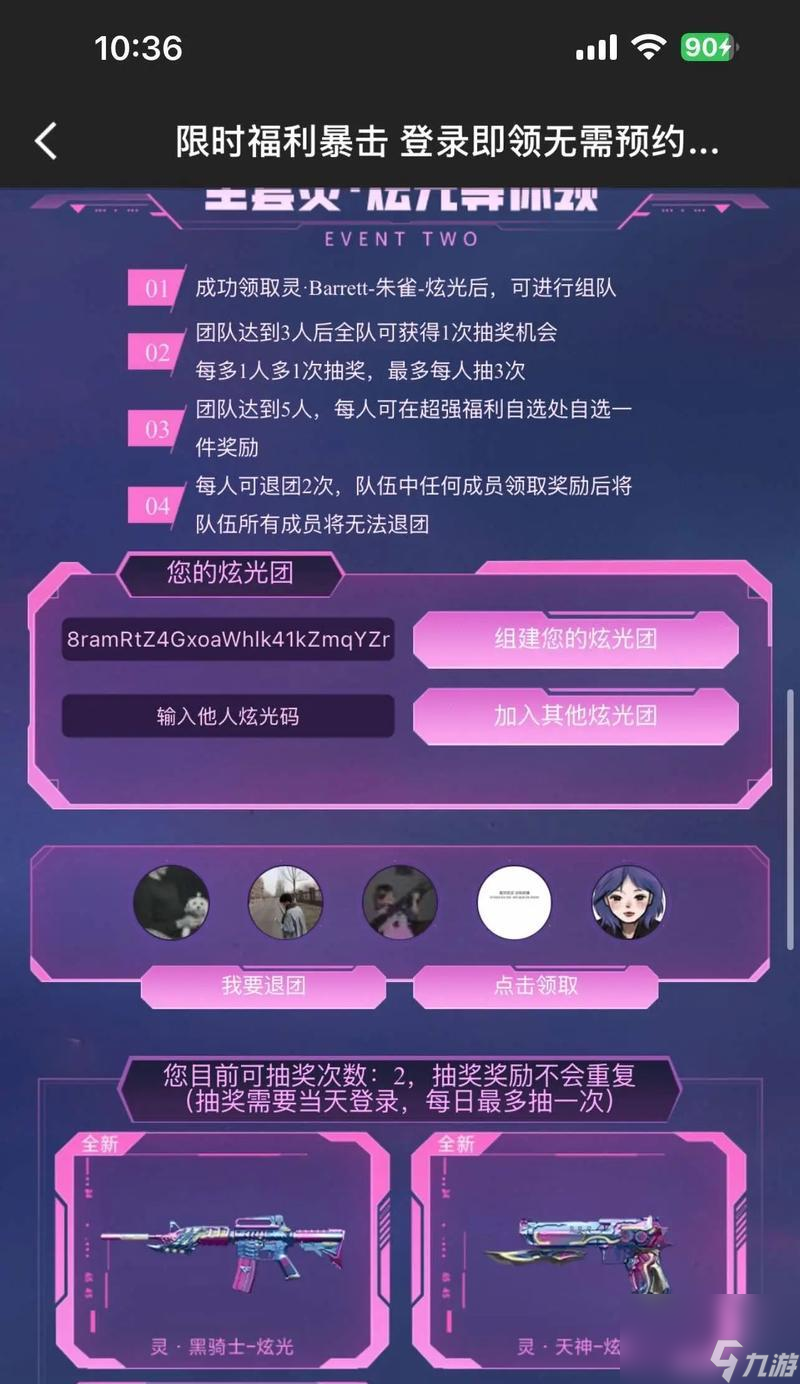Tap 组建您的炫光团 button
This screenshot has width=800, height=1384.
(x=575, y=639)
